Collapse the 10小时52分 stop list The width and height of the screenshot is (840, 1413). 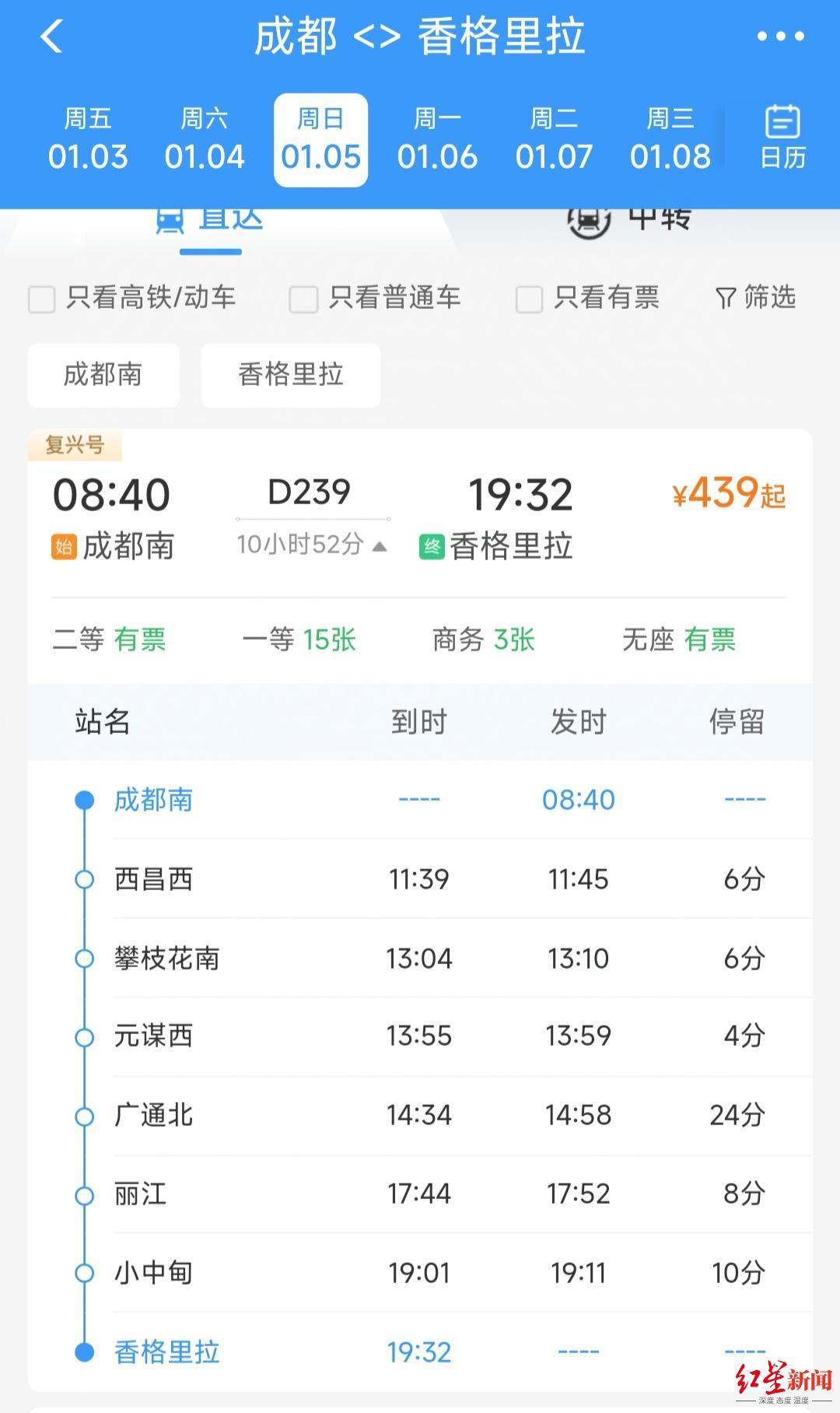312,545
